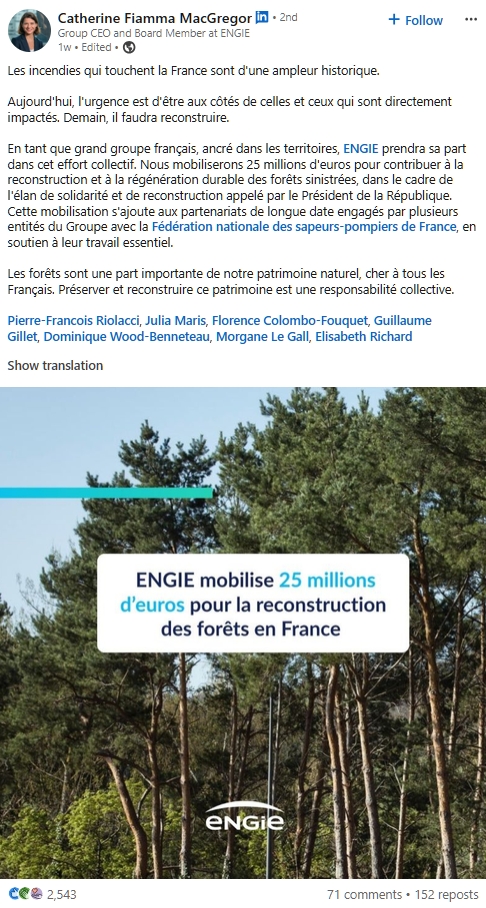Open the ENGIE forest reconstruction image

click(x=243, y=632)
